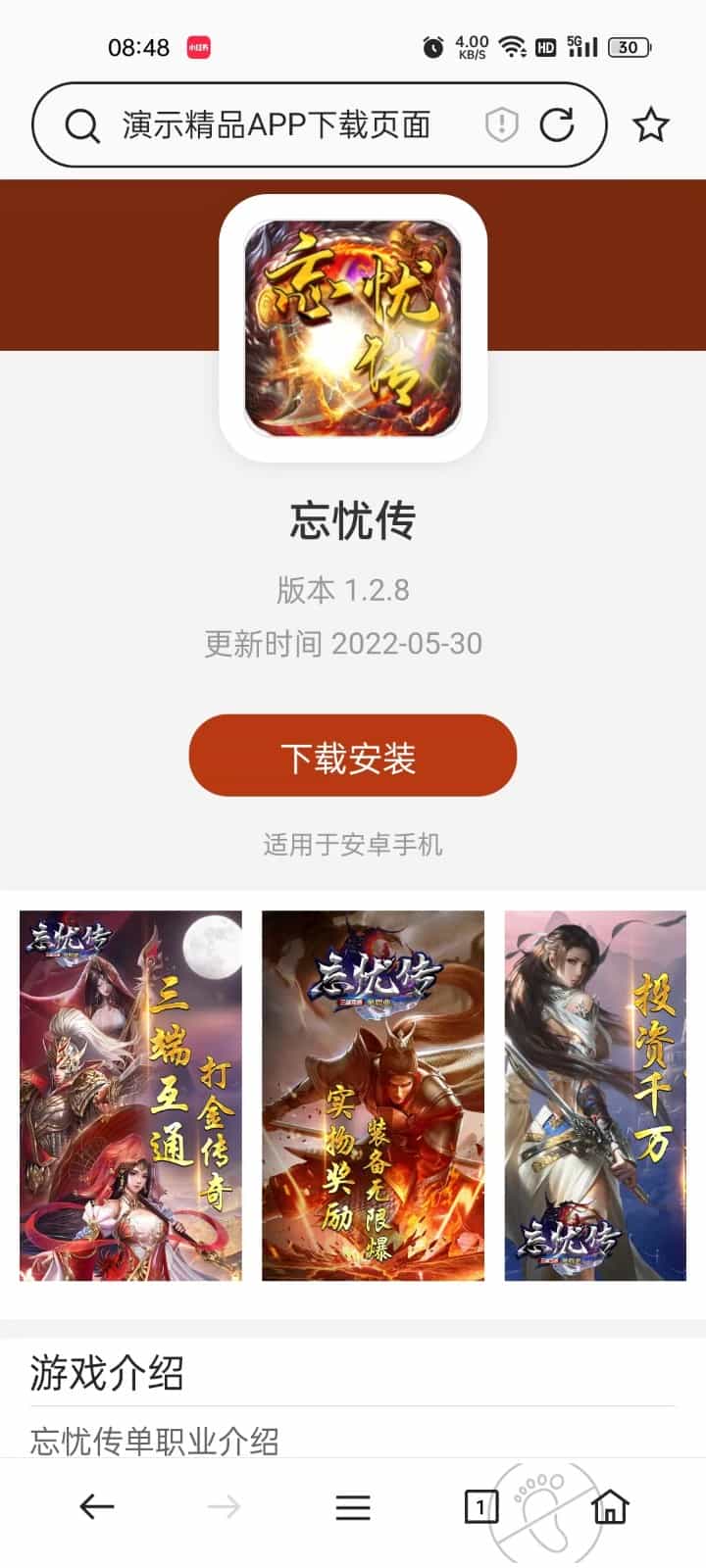
Task: Open the tab switcher
Action: pyautogui.click(x=480, y=1506)
